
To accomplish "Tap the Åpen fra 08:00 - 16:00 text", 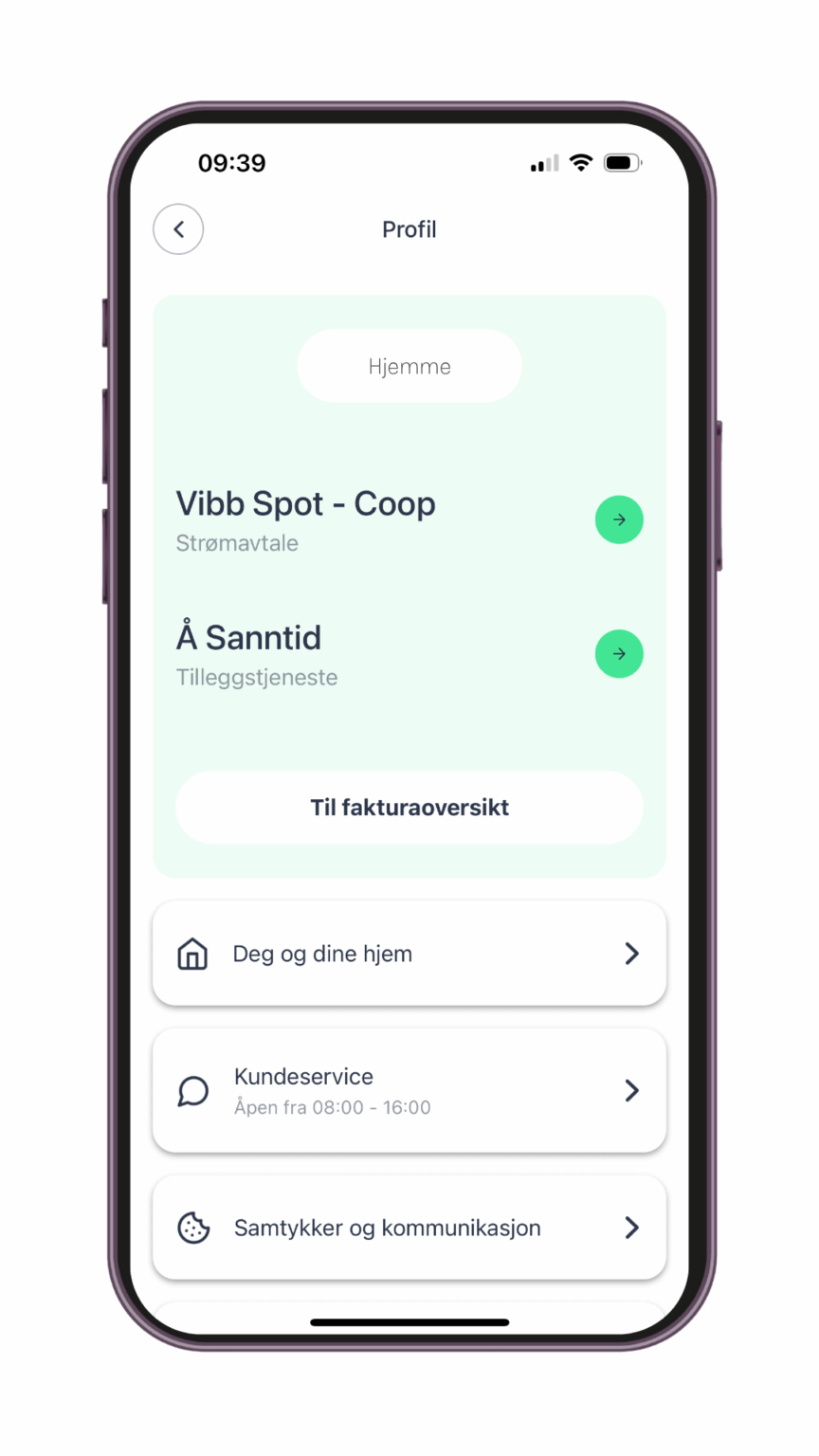I will tap(333, 1107).
